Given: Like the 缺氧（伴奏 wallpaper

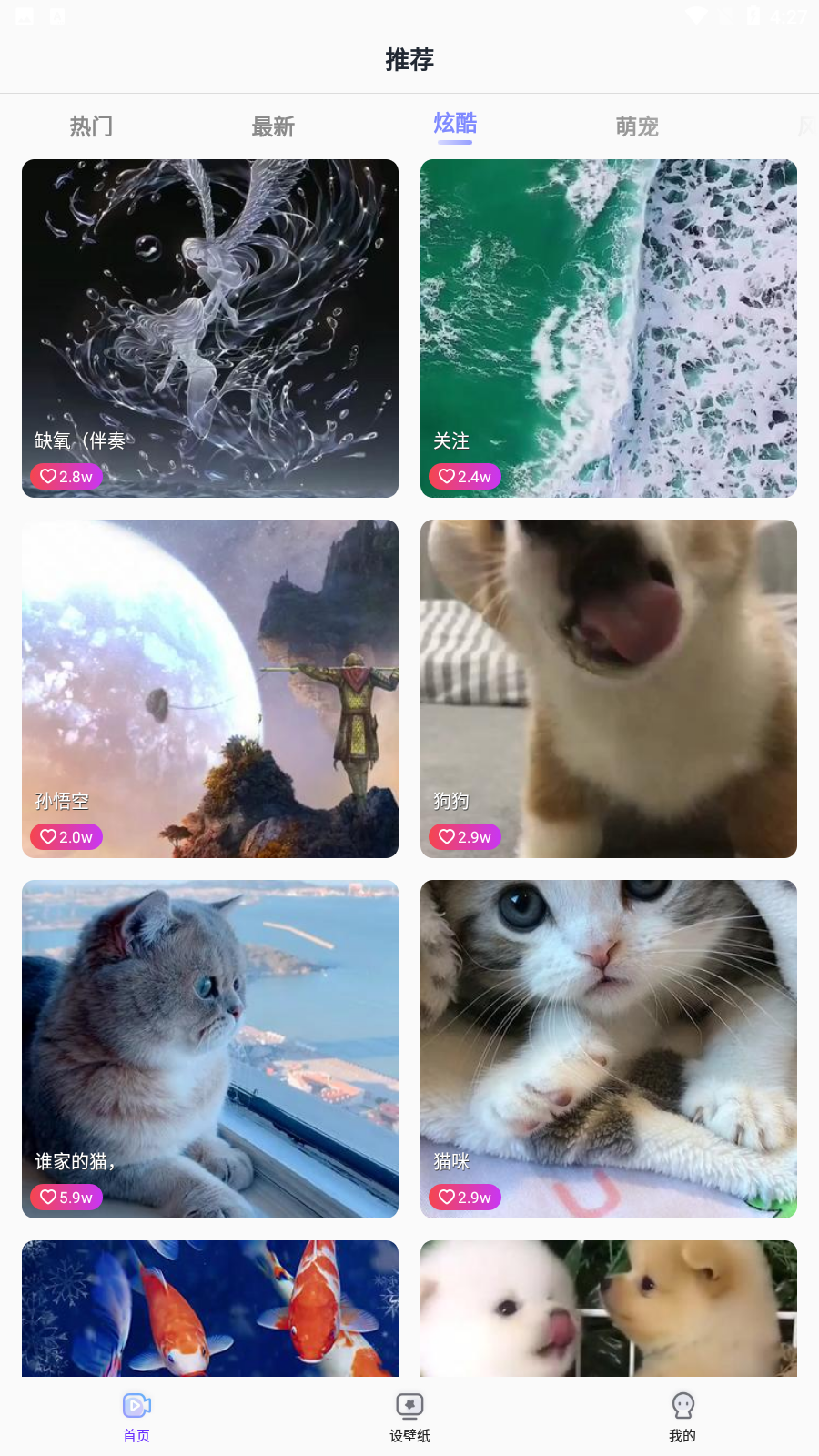Looking at the screenshot, I should (x=49, y=476).
